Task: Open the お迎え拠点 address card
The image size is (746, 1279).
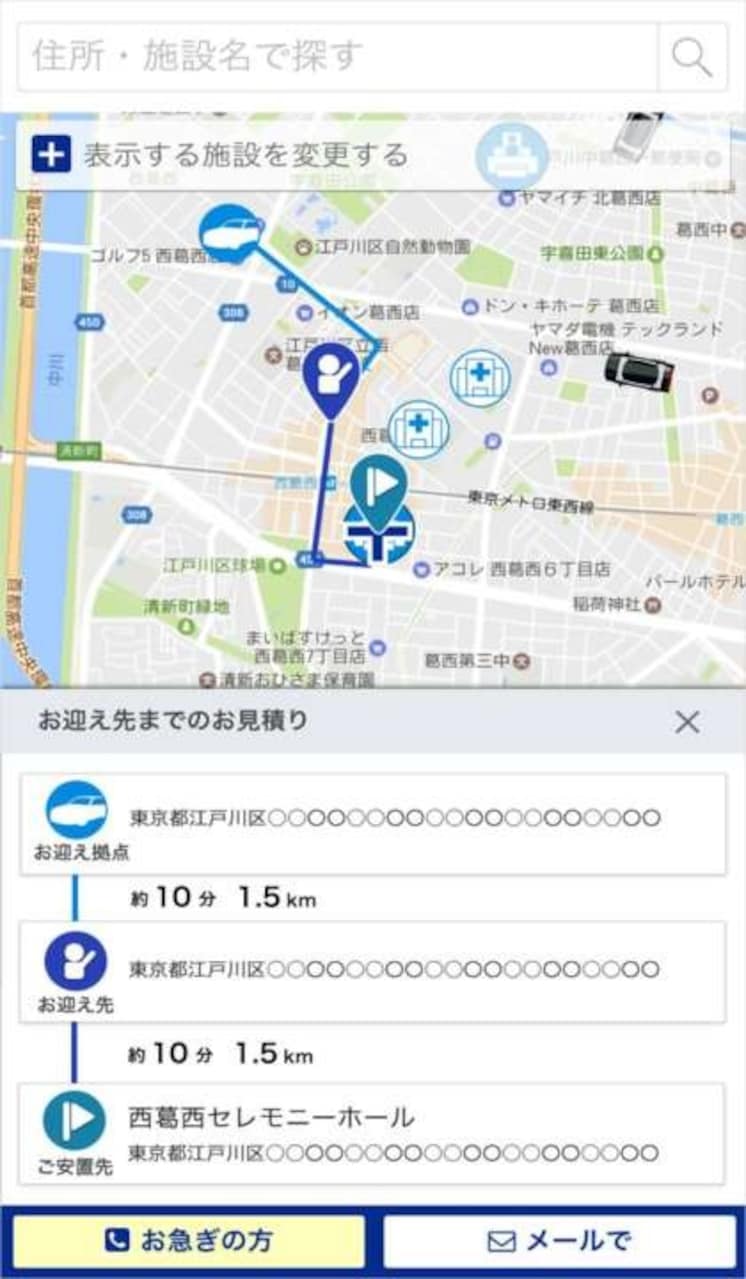Action: pyautogui.click(x=373, y=824)
